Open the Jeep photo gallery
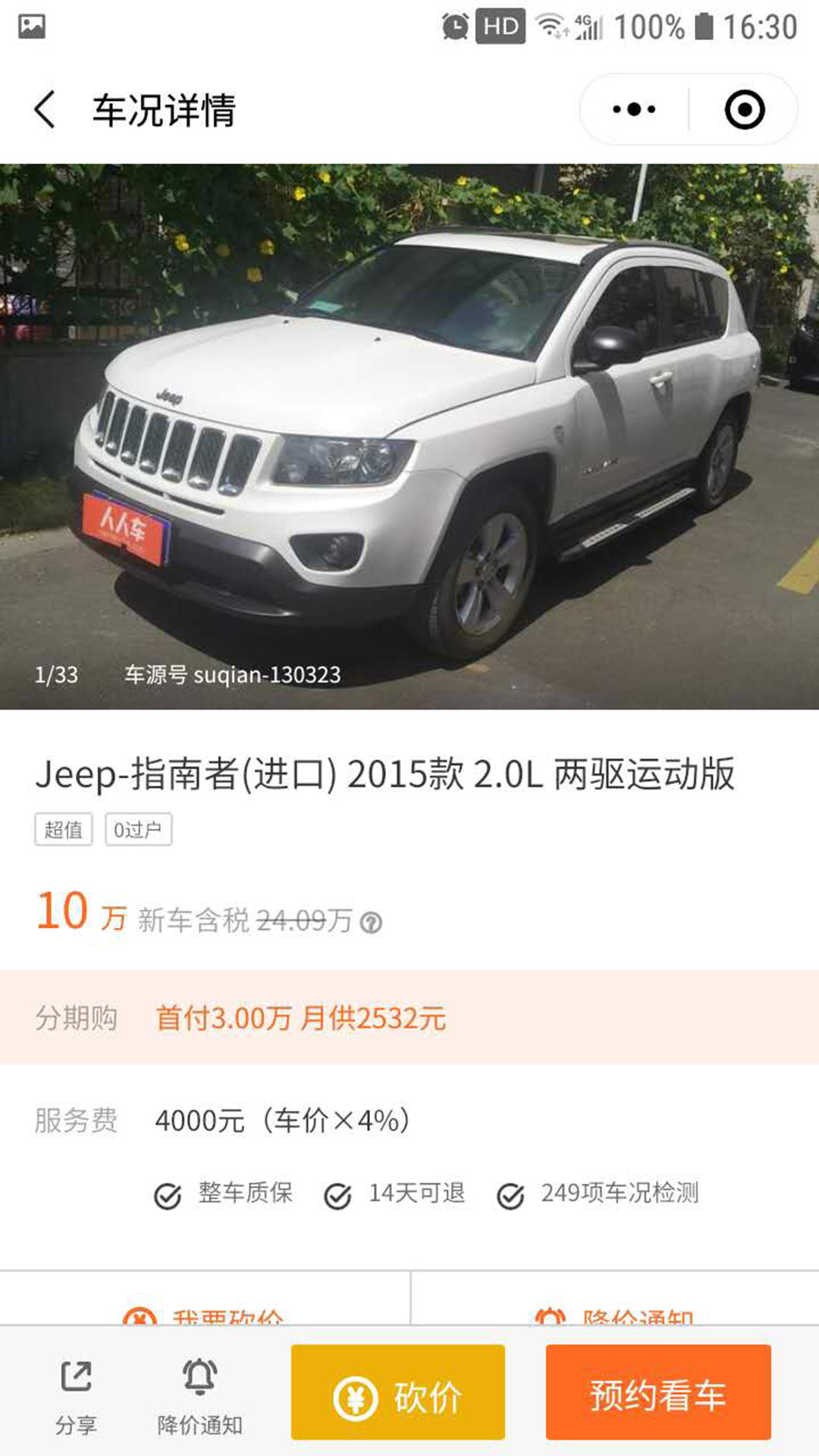 point(409,436)
